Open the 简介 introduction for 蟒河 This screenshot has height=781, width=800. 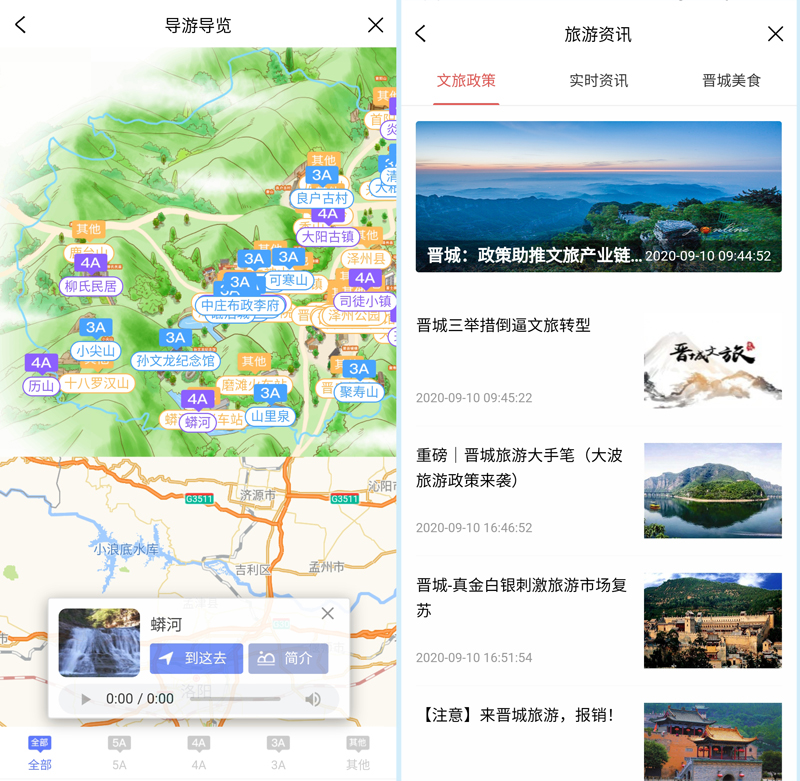[288, 659]
